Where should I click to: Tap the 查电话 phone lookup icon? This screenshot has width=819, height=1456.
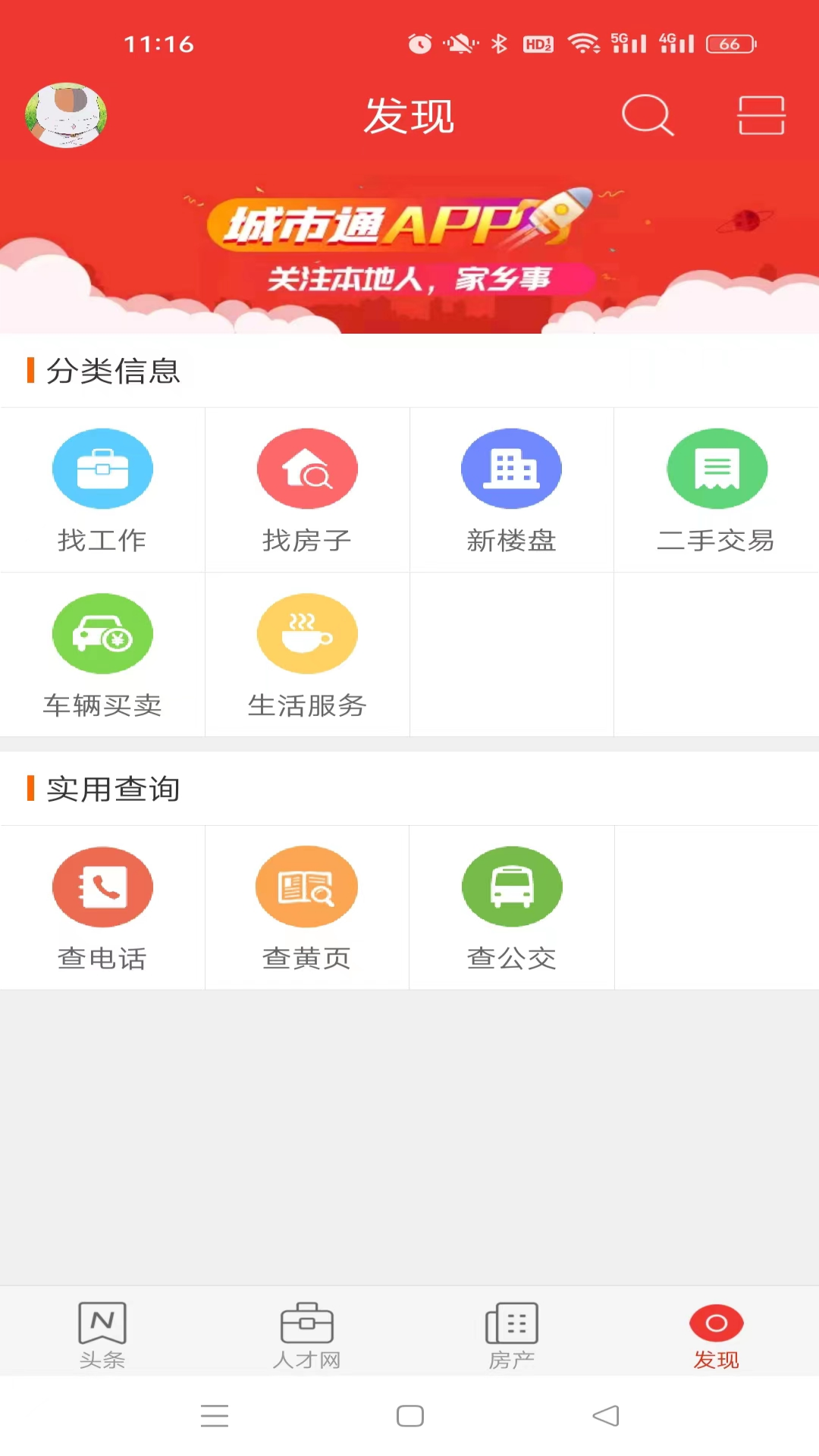click(102, 908)
